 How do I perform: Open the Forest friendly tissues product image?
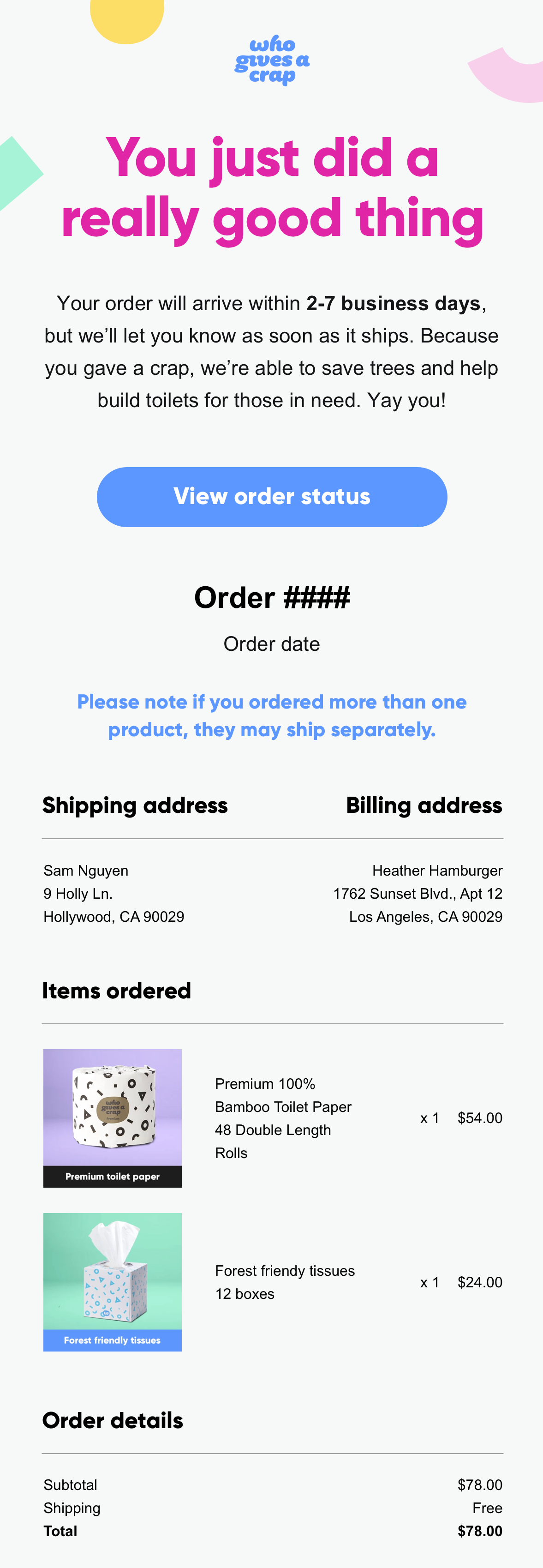(x=113, y=1281)
